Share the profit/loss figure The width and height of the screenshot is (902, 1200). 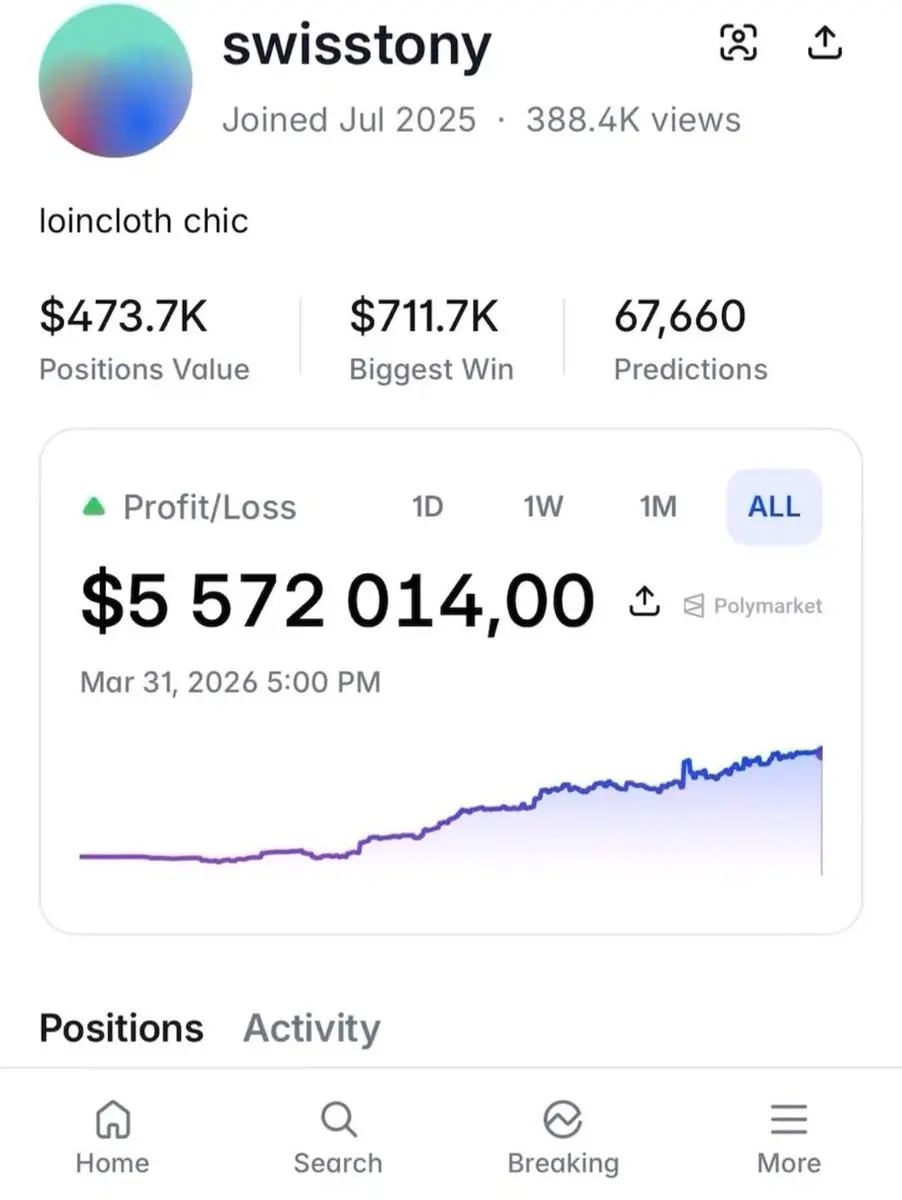tap(645, 602)
